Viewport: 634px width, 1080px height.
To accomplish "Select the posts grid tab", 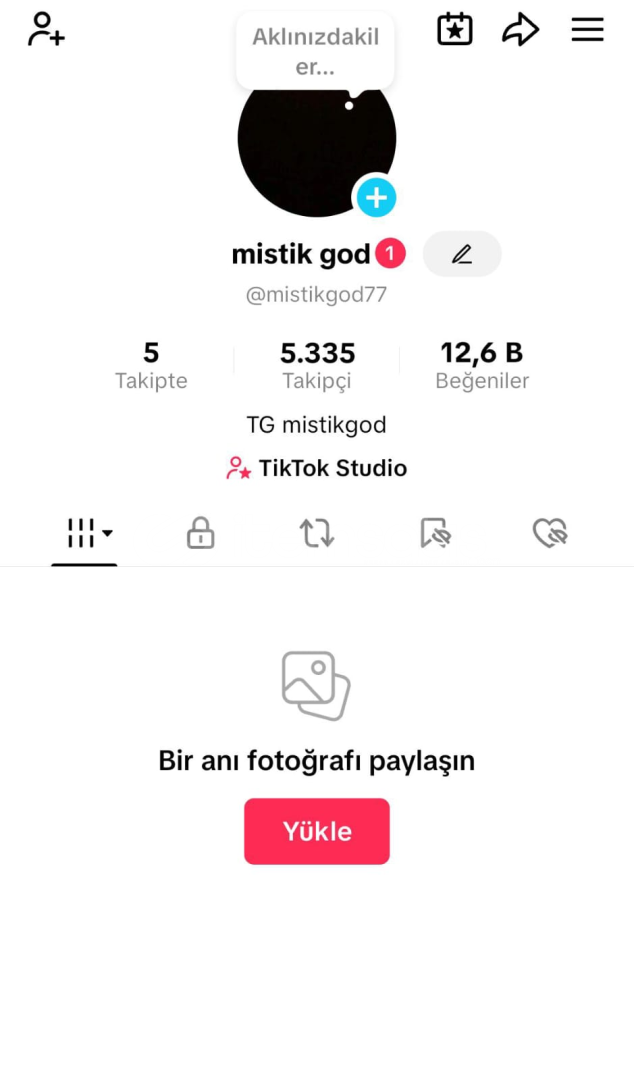I will click(x=84, y=533).
